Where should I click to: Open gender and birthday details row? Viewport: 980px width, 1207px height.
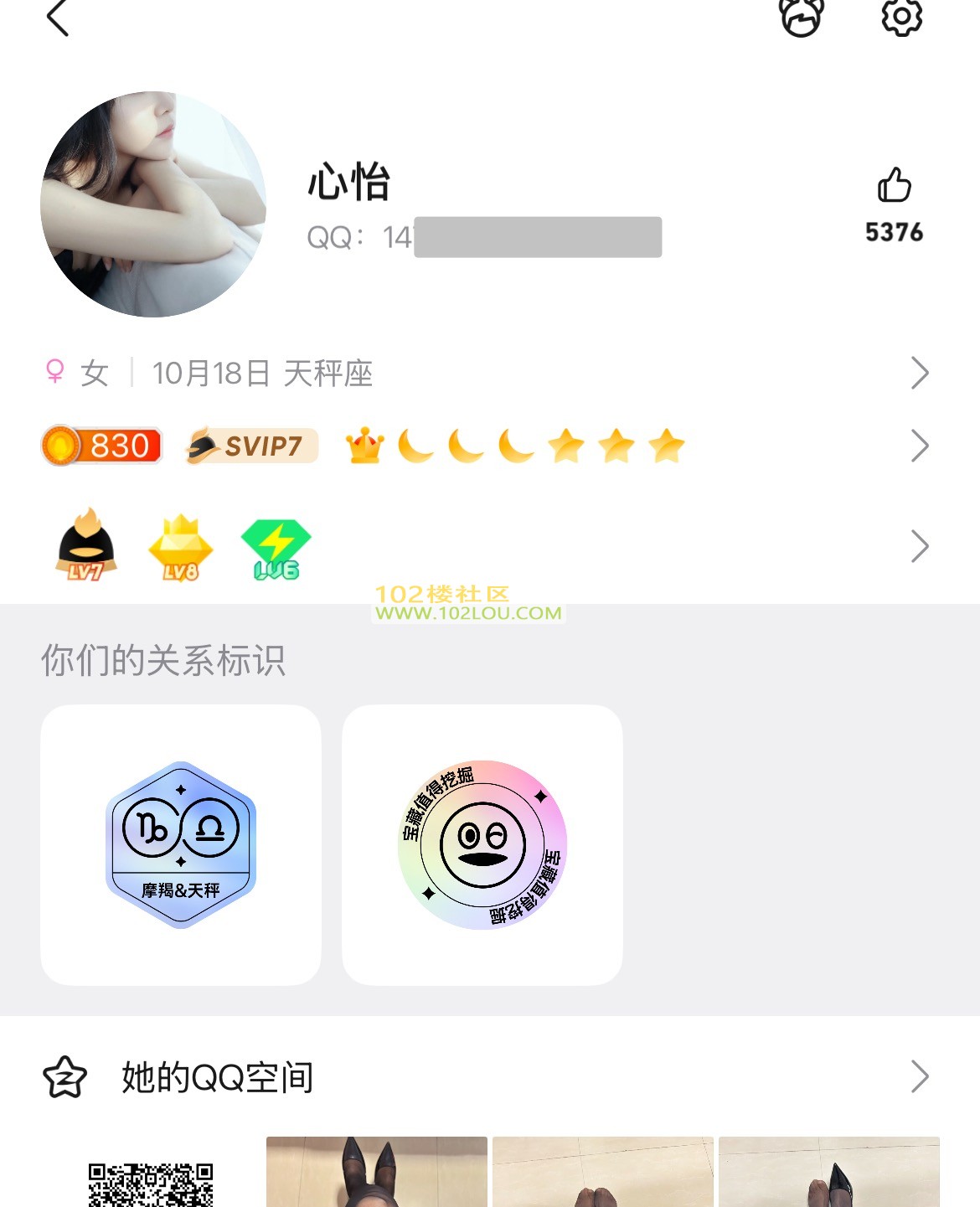tap(486, 373)
